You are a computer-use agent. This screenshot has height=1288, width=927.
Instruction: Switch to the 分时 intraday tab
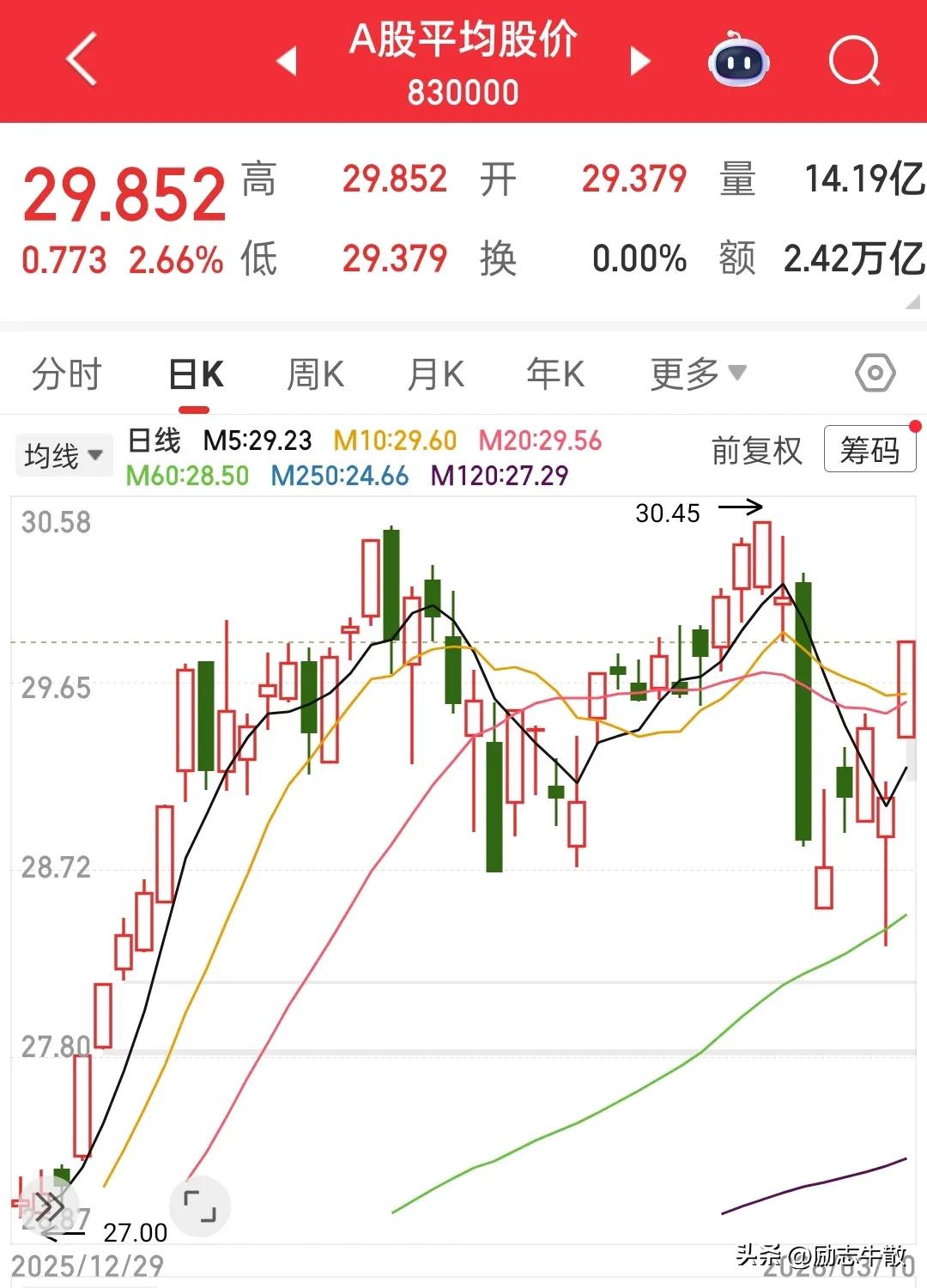66,374
